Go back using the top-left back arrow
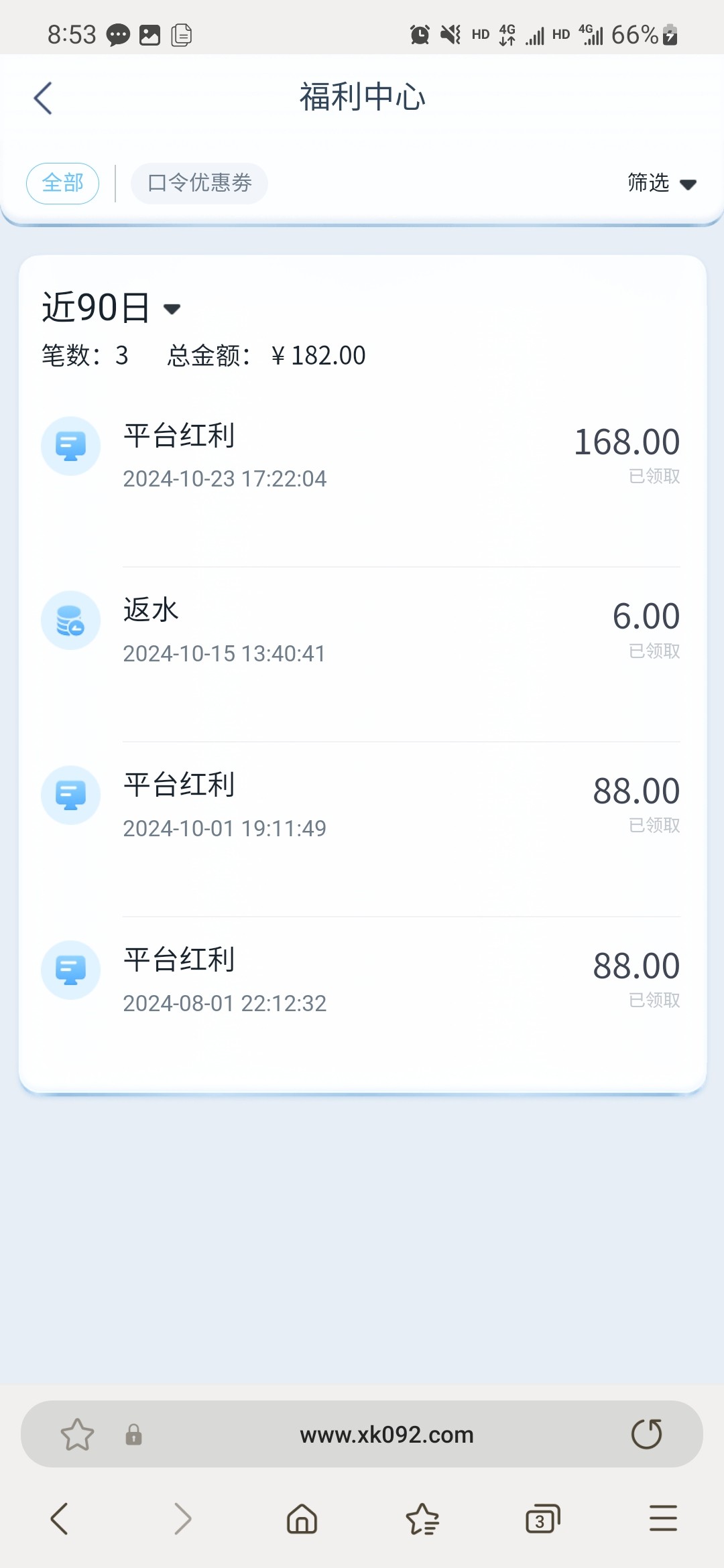The width and height of the screenshot is (724, 1568). click(x=42, y=97)
